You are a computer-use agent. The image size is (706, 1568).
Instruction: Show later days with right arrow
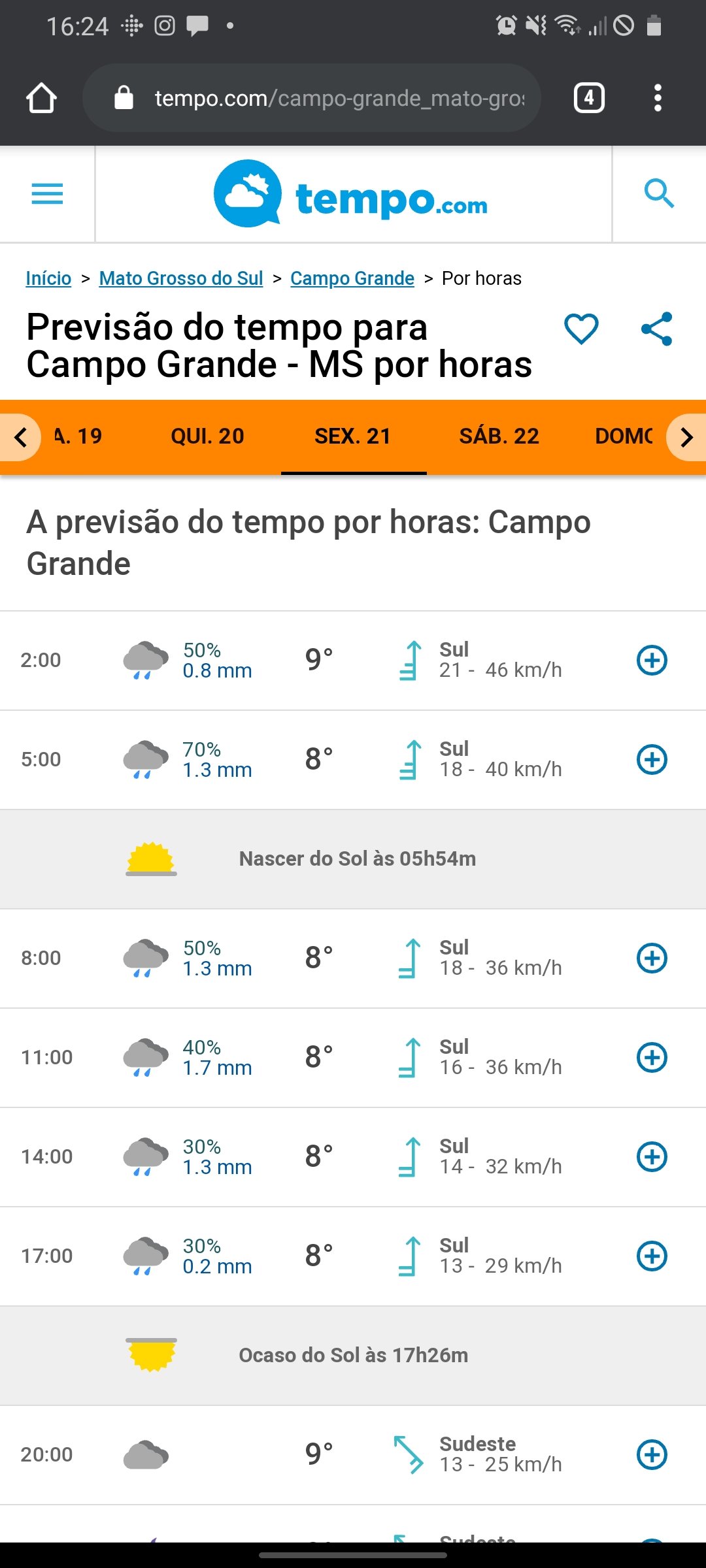686,437
